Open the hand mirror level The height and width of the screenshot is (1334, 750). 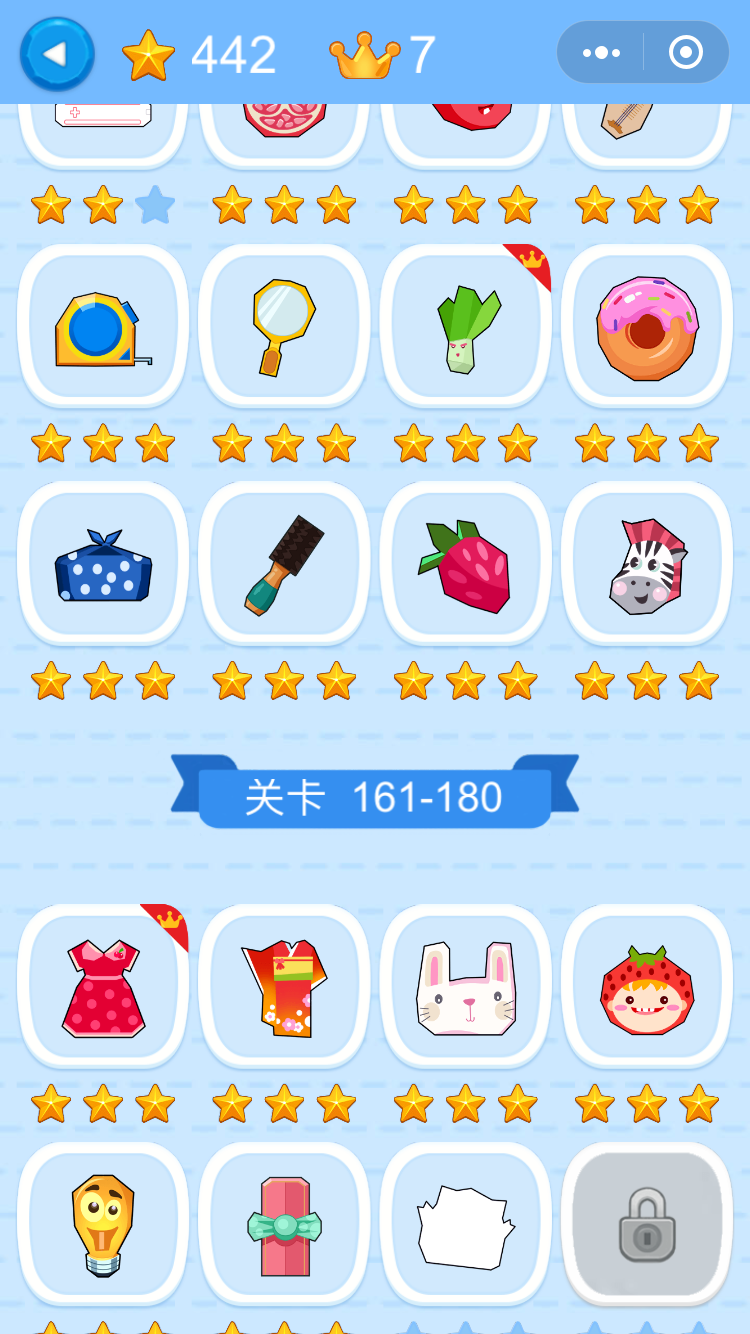(284, 327)
